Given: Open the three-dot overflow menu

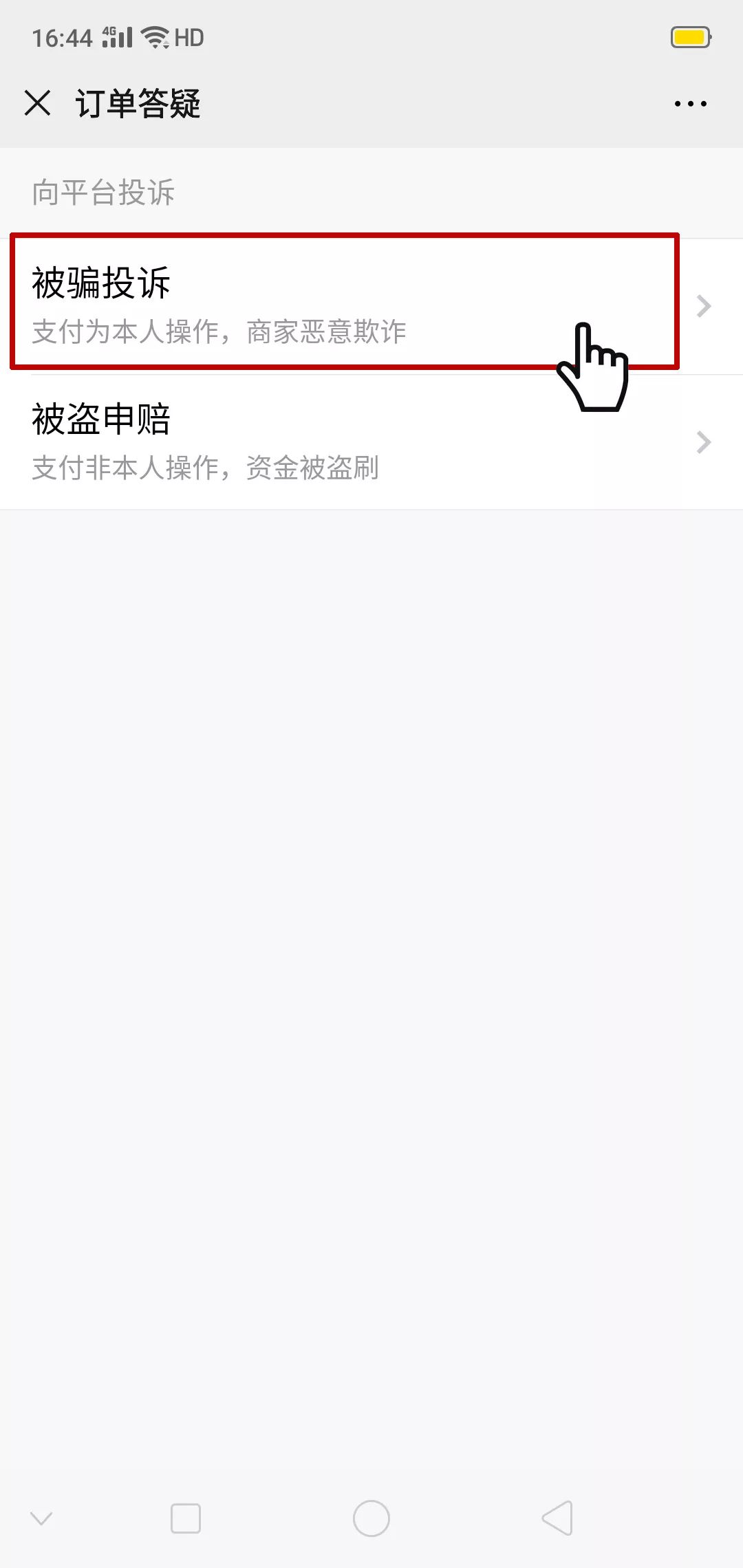Looking at the screenshot, I should pos(690,104).
